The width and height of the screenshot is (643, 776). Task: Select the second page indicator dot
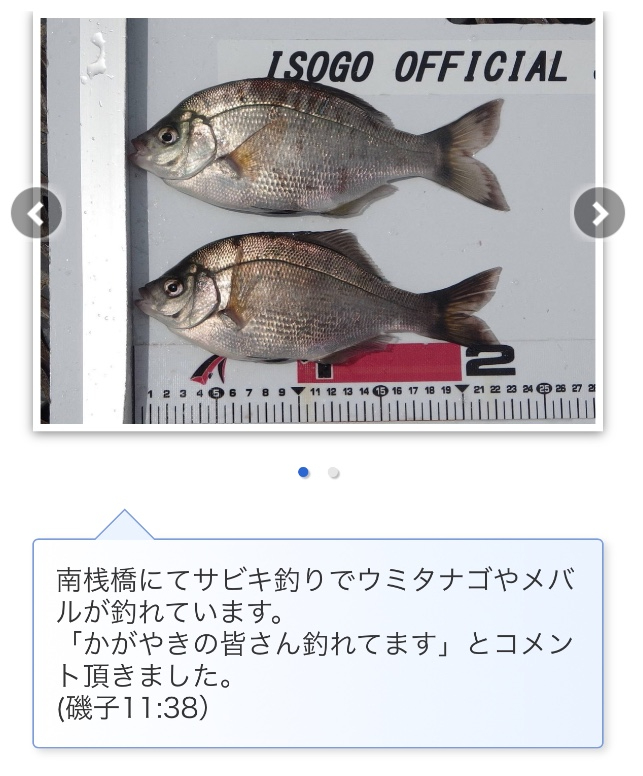tap(334, 473)
